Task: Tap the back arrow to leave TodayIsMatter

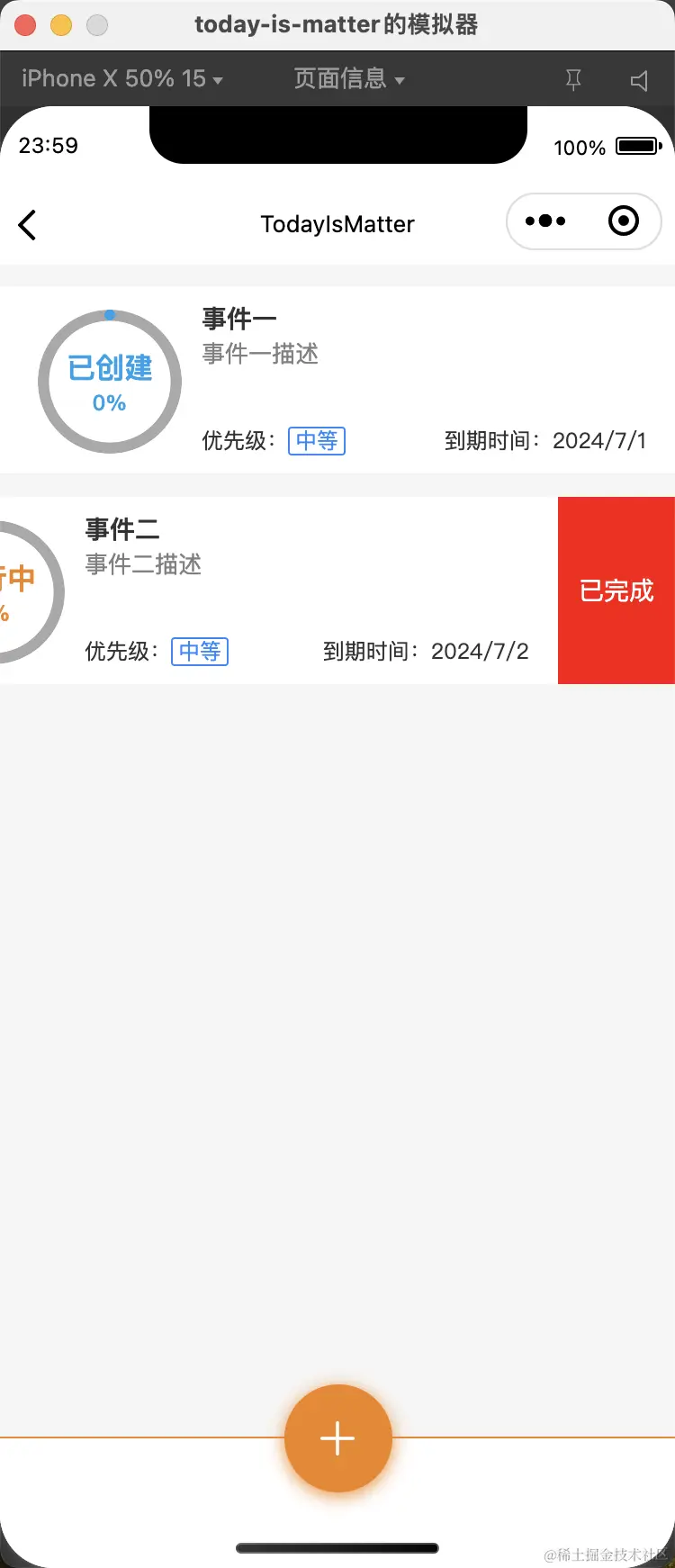Action: (x=27, y=225)
